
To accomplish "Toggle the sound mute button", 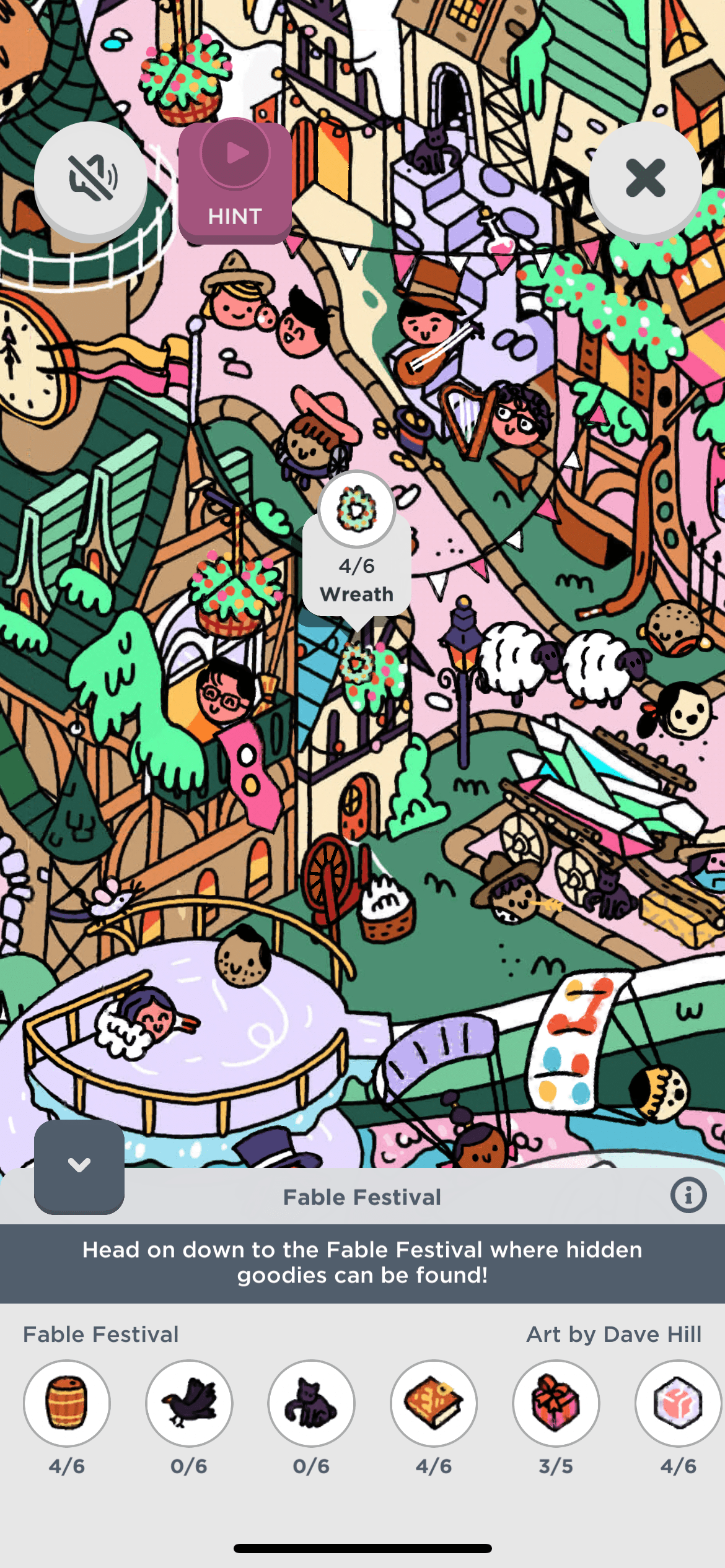I will [91, 179].
